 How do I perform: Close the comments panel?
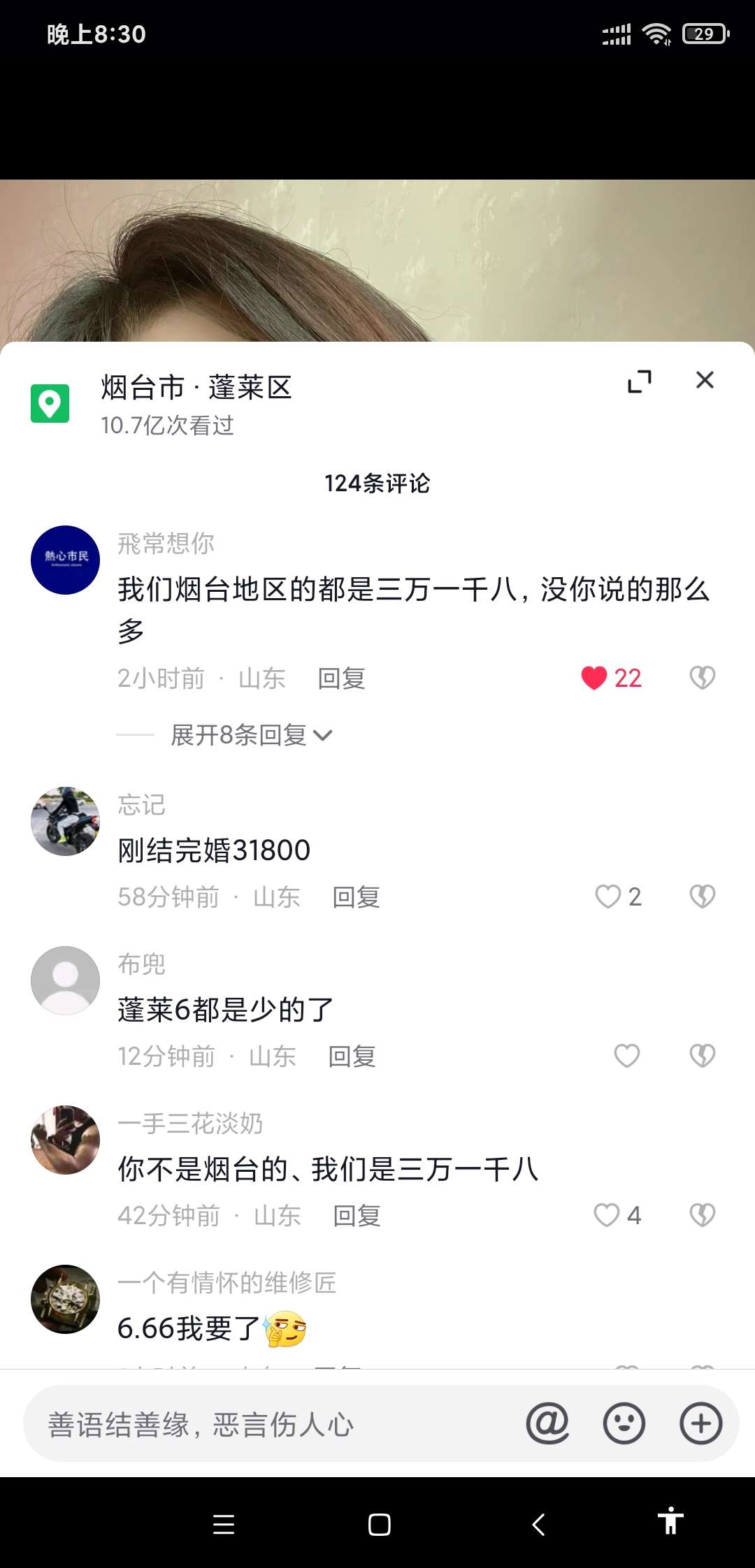705,380
